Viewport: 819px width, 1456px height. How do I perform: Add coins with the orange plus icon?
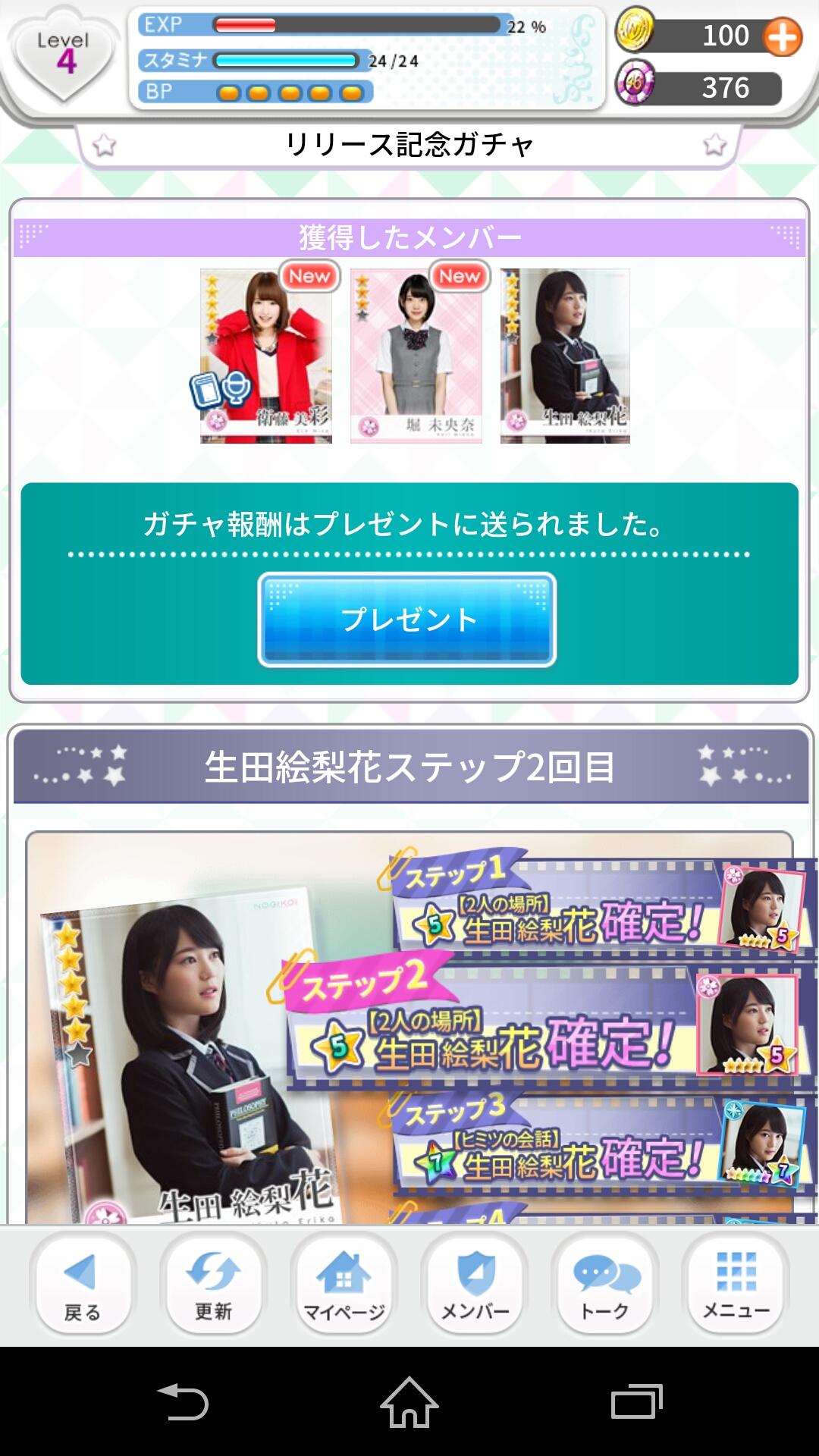click(782, 36)
